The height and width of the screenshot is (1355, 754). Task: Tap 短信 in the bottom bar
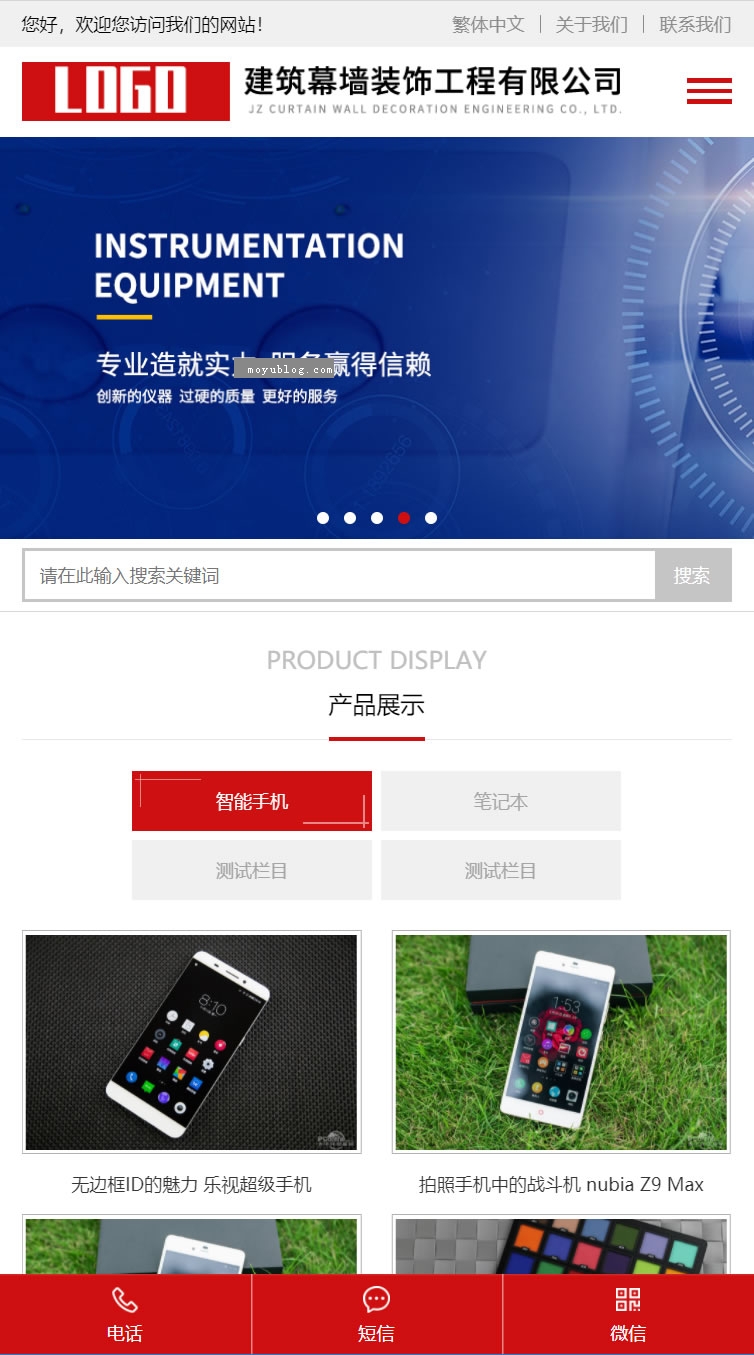[x=376, y=1314]
